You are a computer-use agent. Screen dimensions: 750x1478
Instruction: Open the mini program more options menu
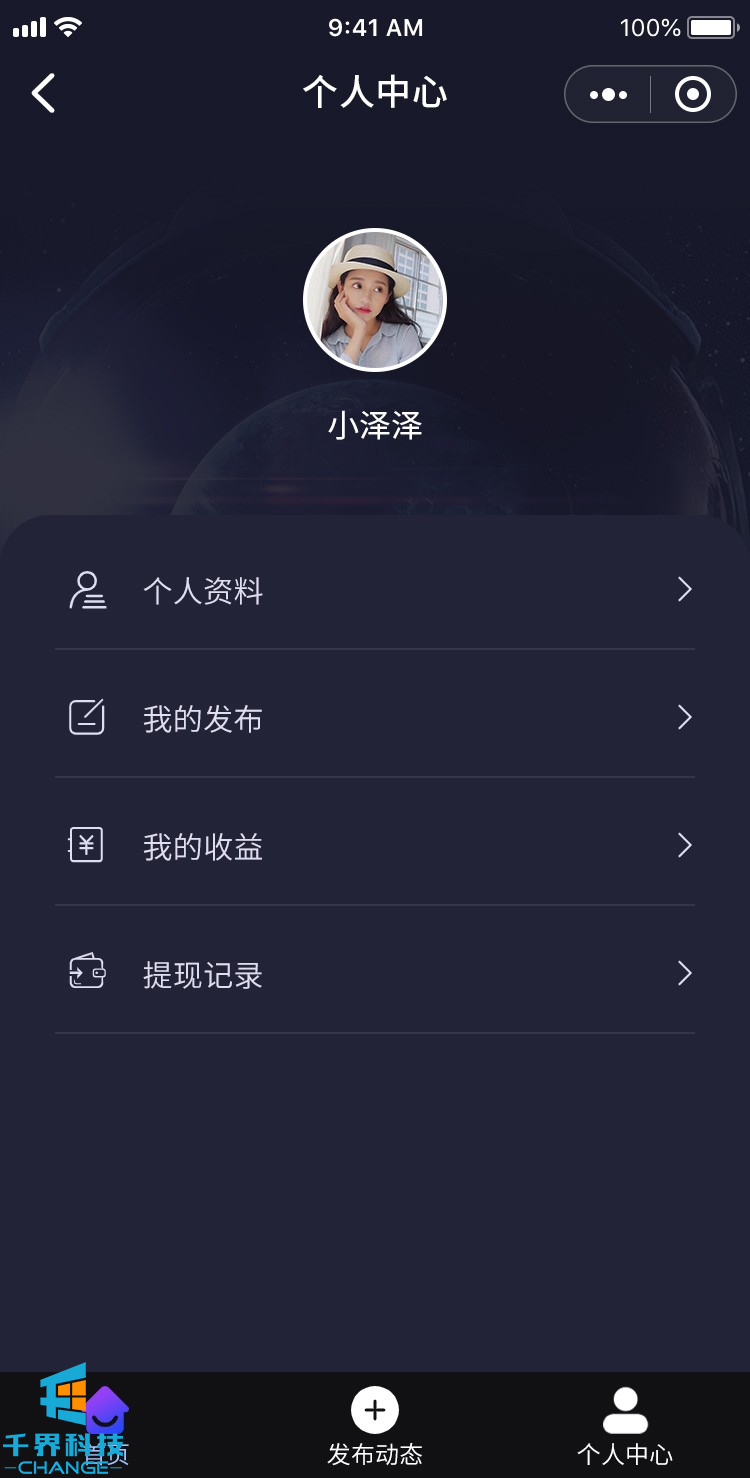[x=608, y=95]
